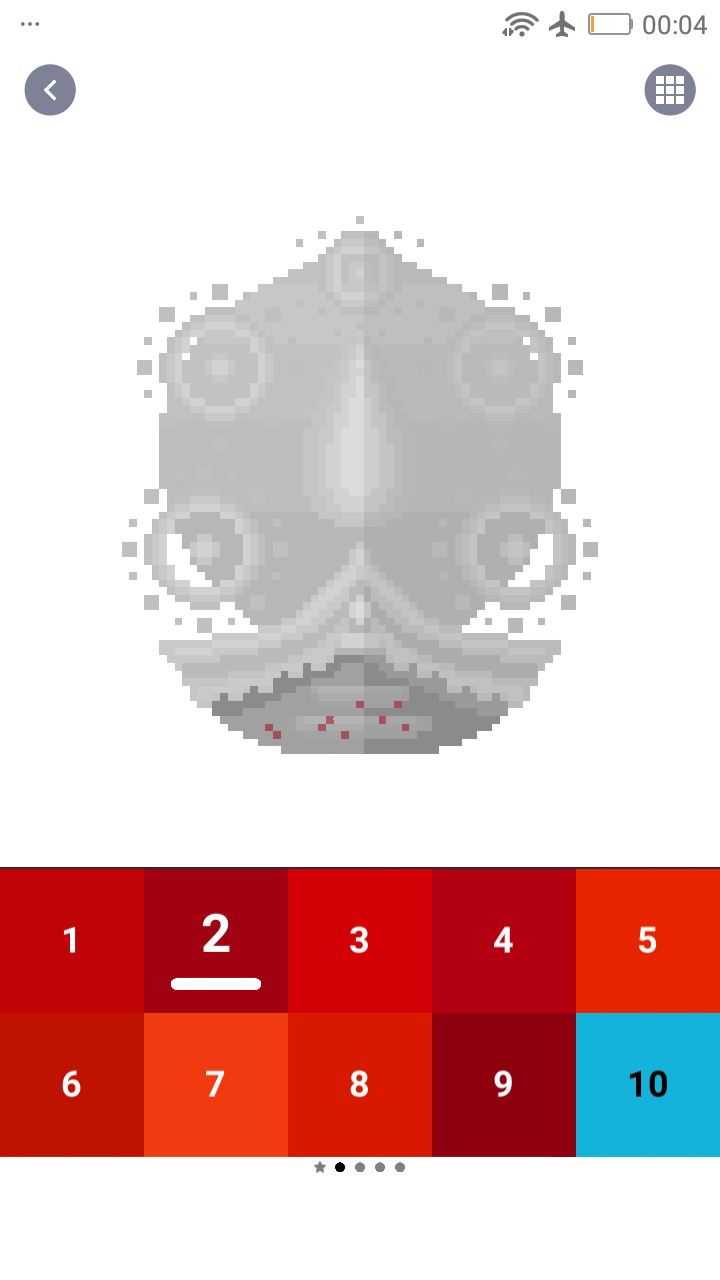The image size is (720, 1280).
Task: Select color swatch 8
Action: [359, 1084]
